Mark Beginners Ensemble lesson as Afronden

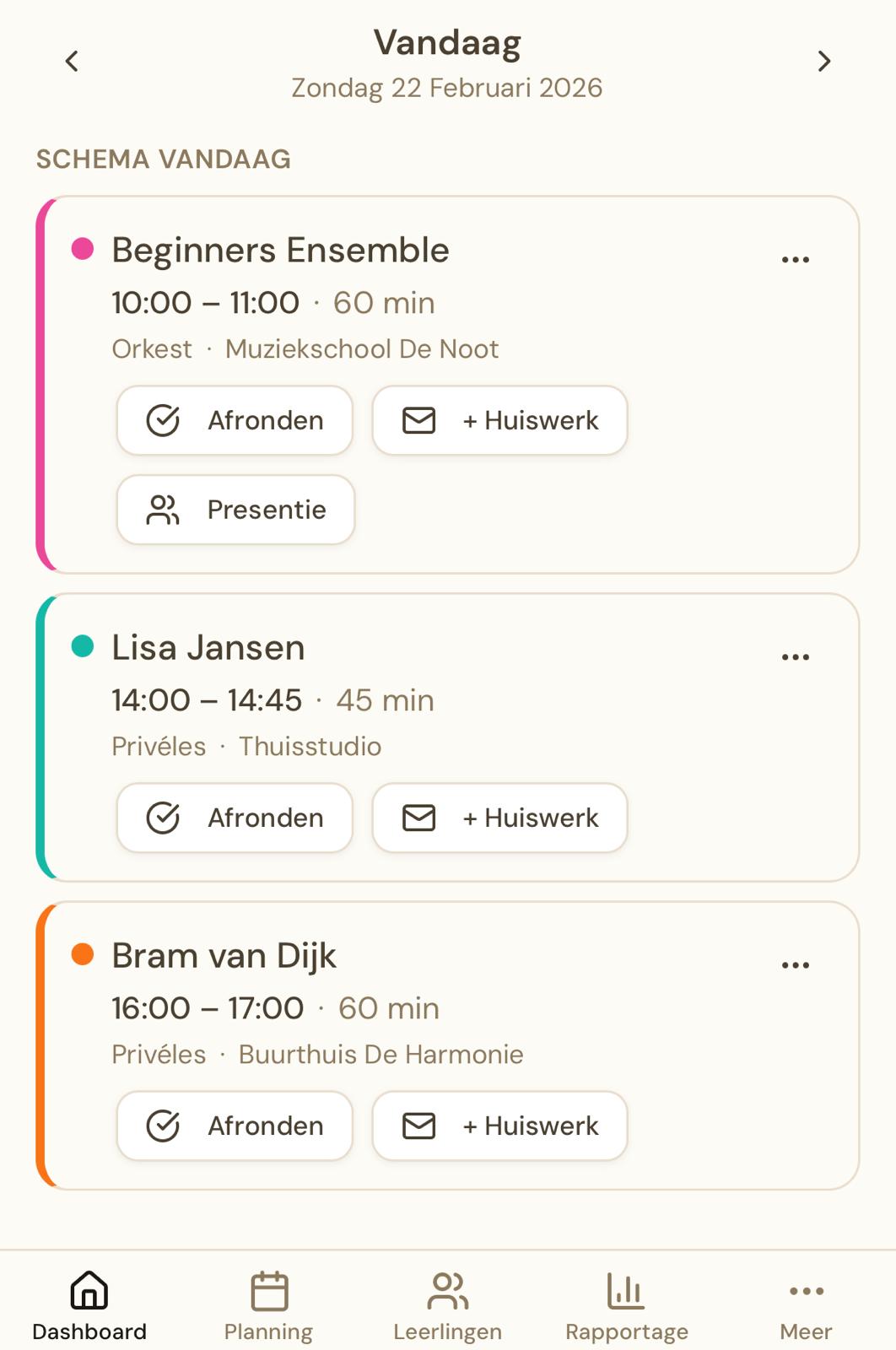[x=235, y=421]
